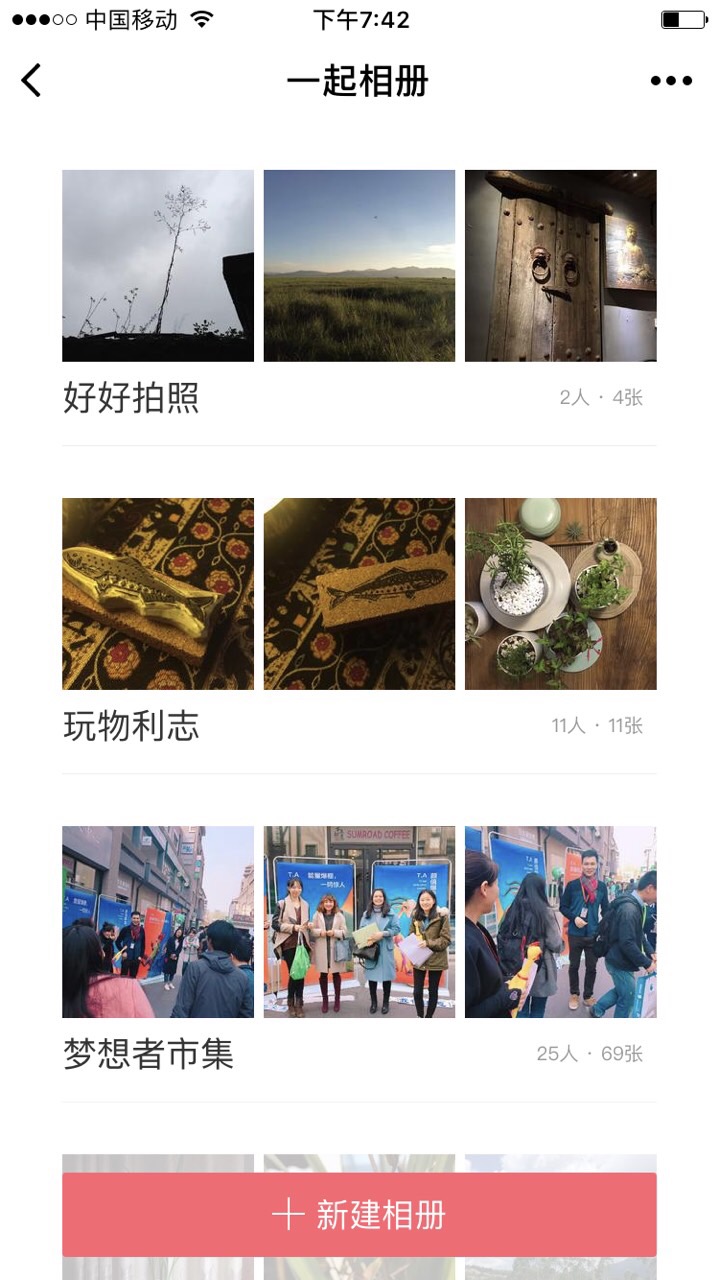Open the 梦想者市集 album
This screenshot has height=1280, width=719.
click(x=148, y=1053)
